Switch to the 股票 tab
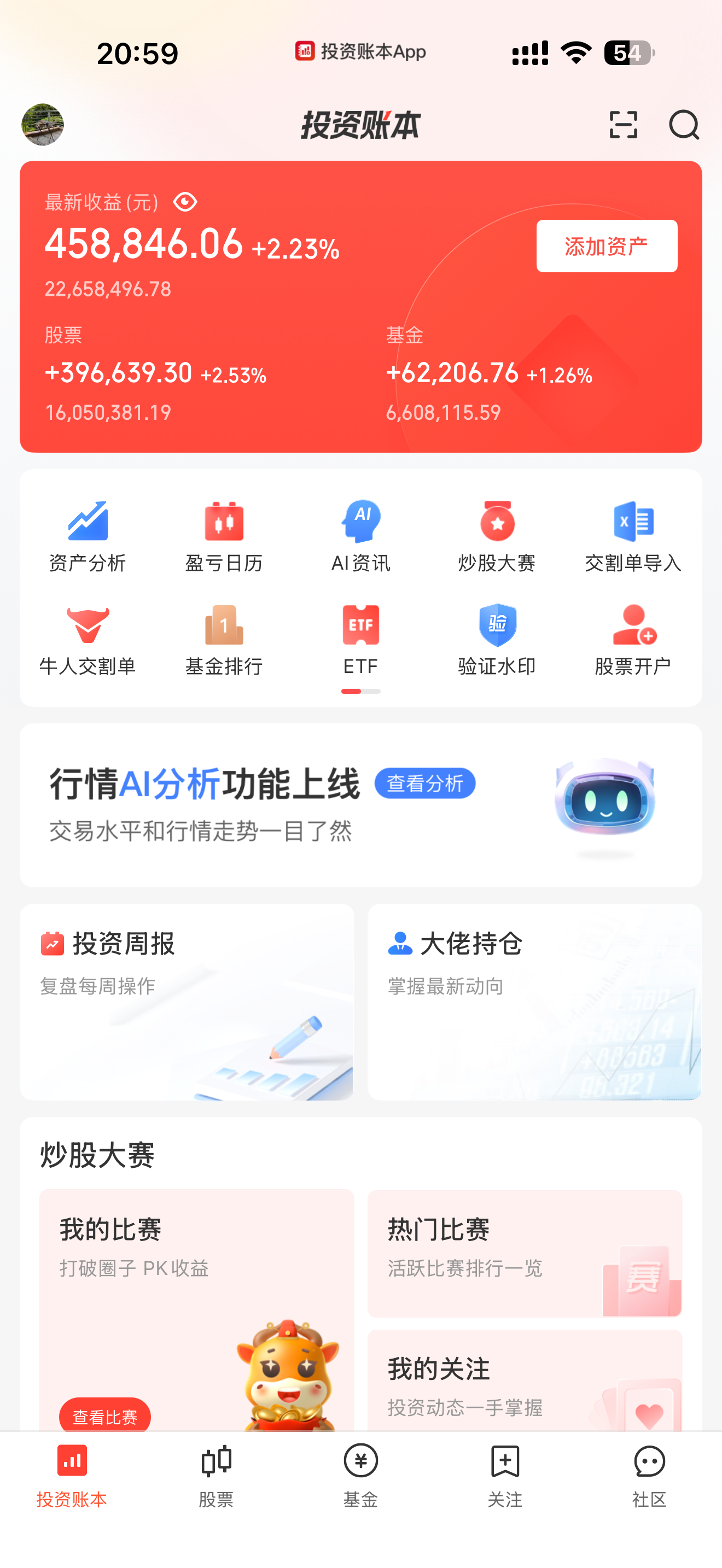This screenshot has width=722, height=1568. coord(216,1476)
